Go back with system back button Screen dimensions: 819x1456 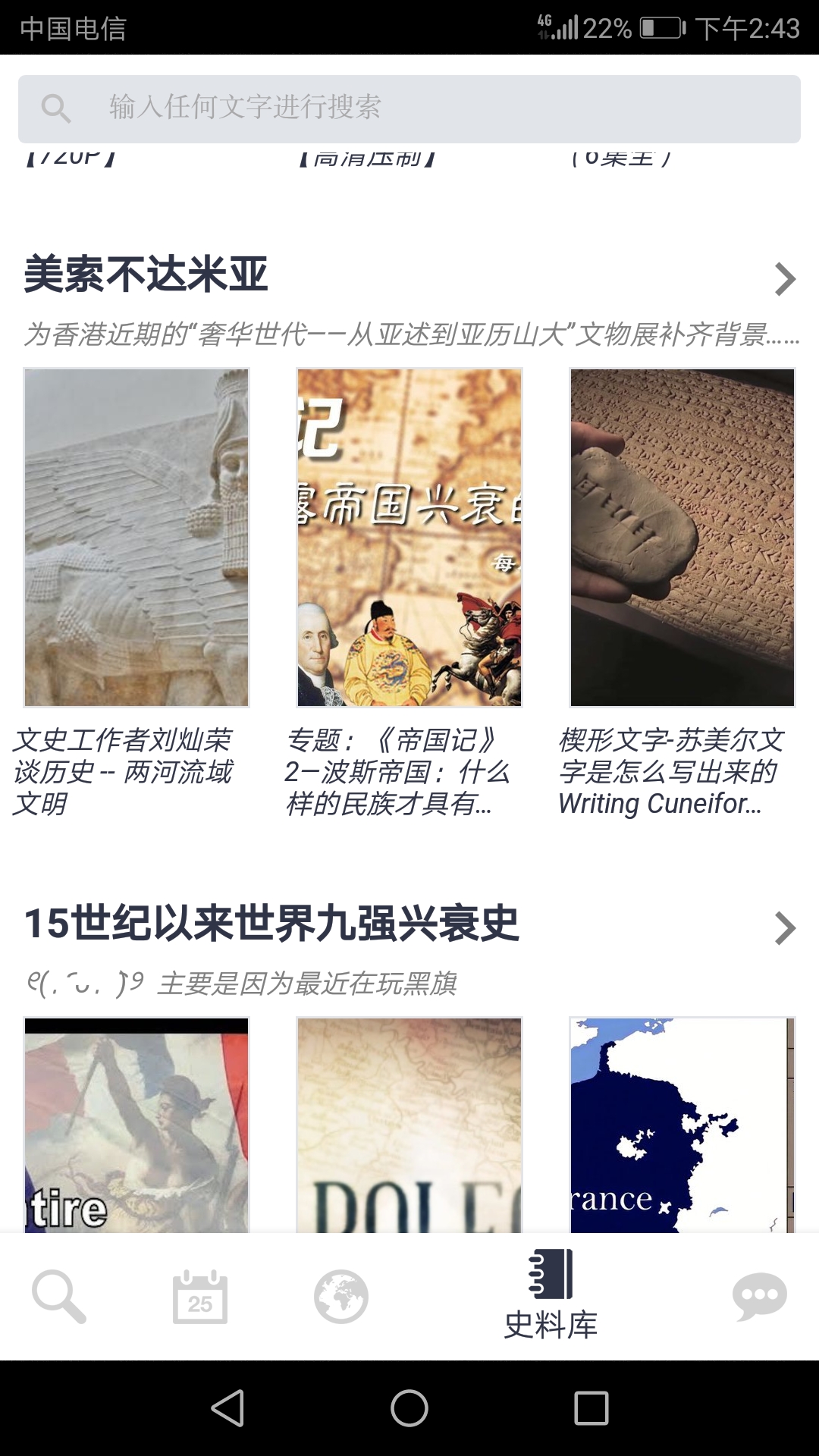coord(227,1408)
